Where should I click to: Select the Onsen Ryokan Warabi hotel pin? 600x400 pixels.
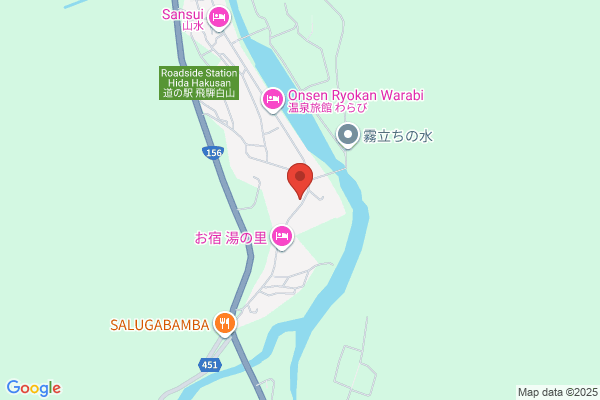pyautogui.click(x=272, y=100)
